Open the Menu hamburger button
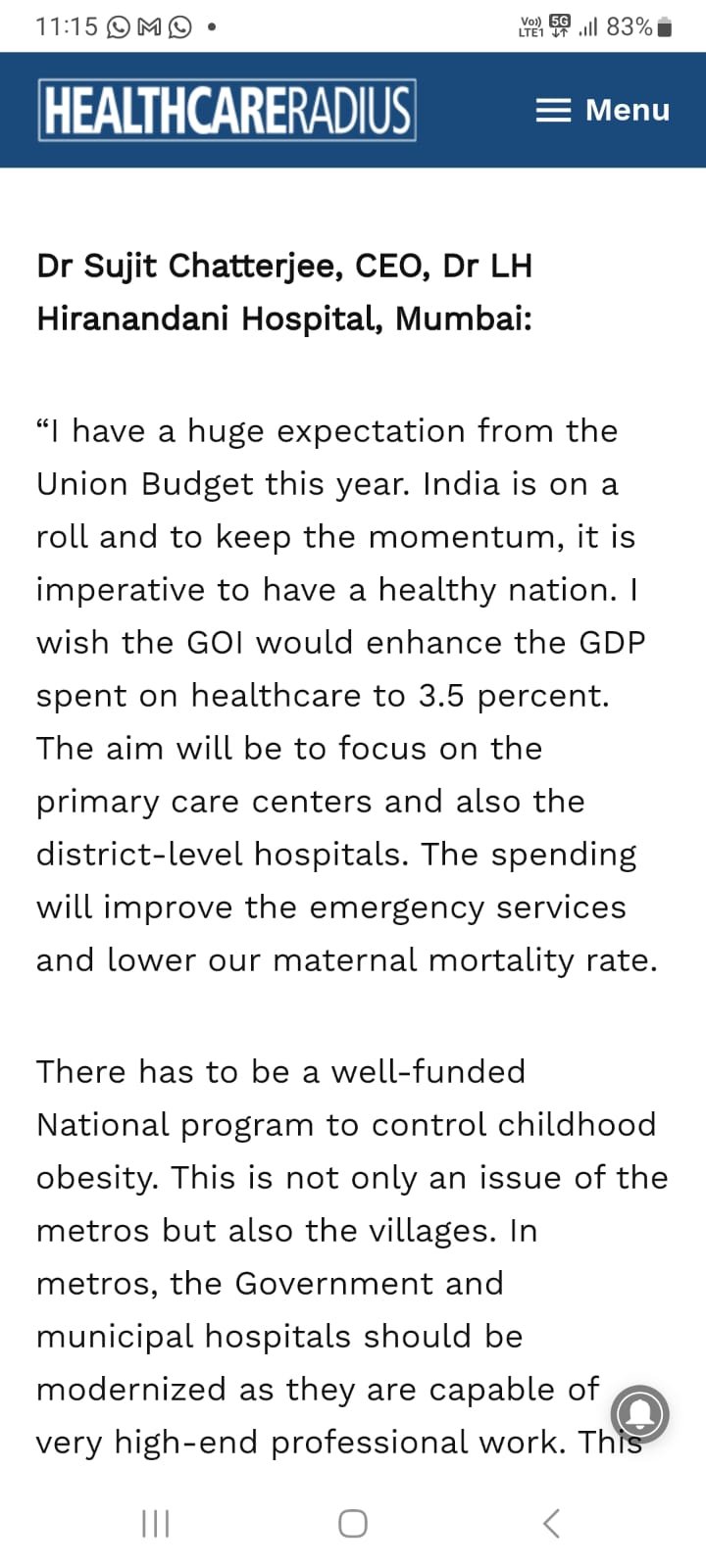This screenshot has width=706, height=1568. point(602,110)
